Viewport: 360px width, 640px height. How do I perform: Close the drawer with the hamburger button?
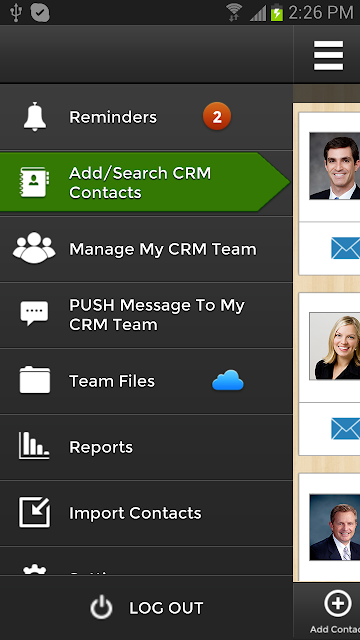(x=328, y=55)
